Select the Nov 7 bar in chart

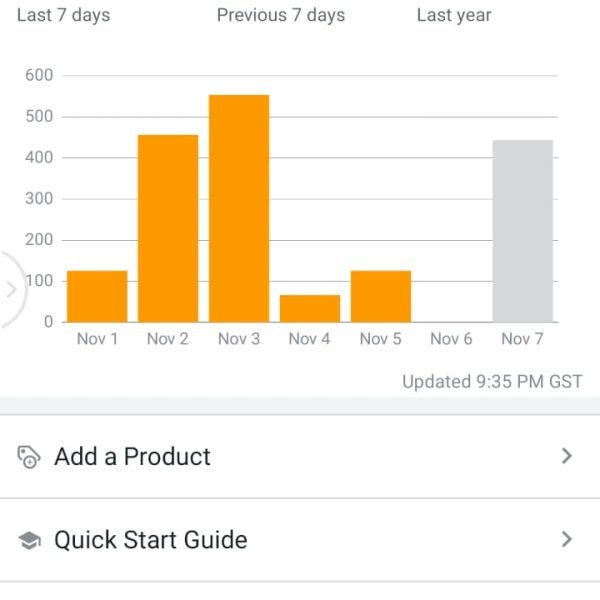(x=522, y=231)
